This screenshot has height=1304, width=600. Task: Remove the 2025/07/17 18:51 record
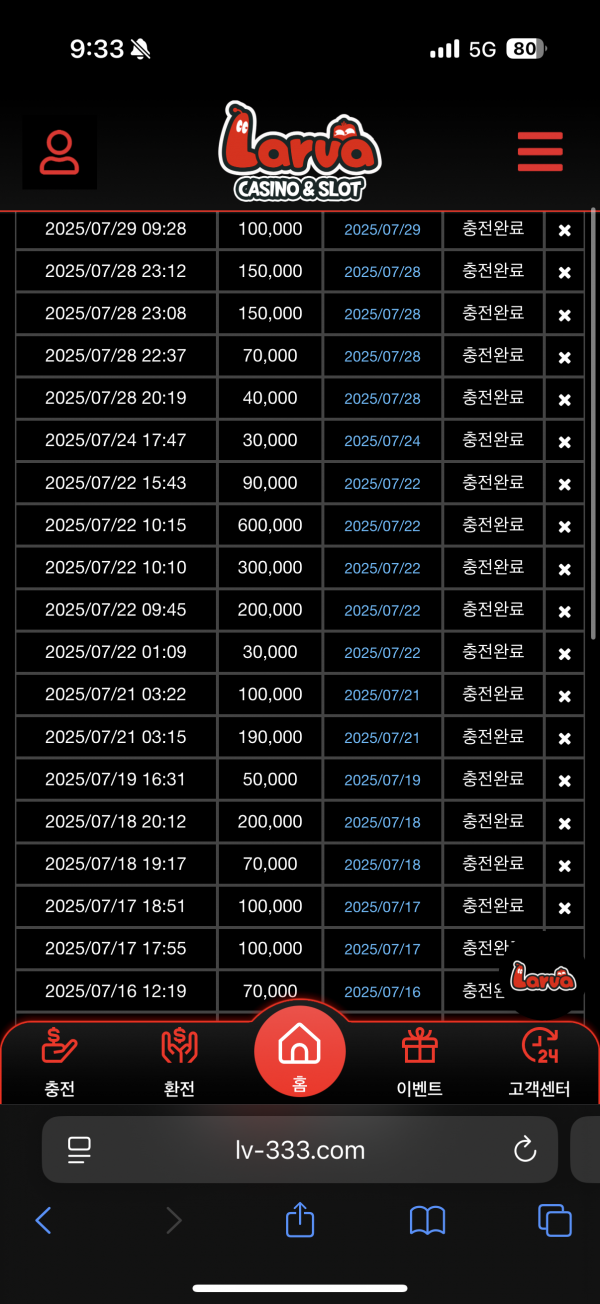pyautogui.click(x=564, y=908)
